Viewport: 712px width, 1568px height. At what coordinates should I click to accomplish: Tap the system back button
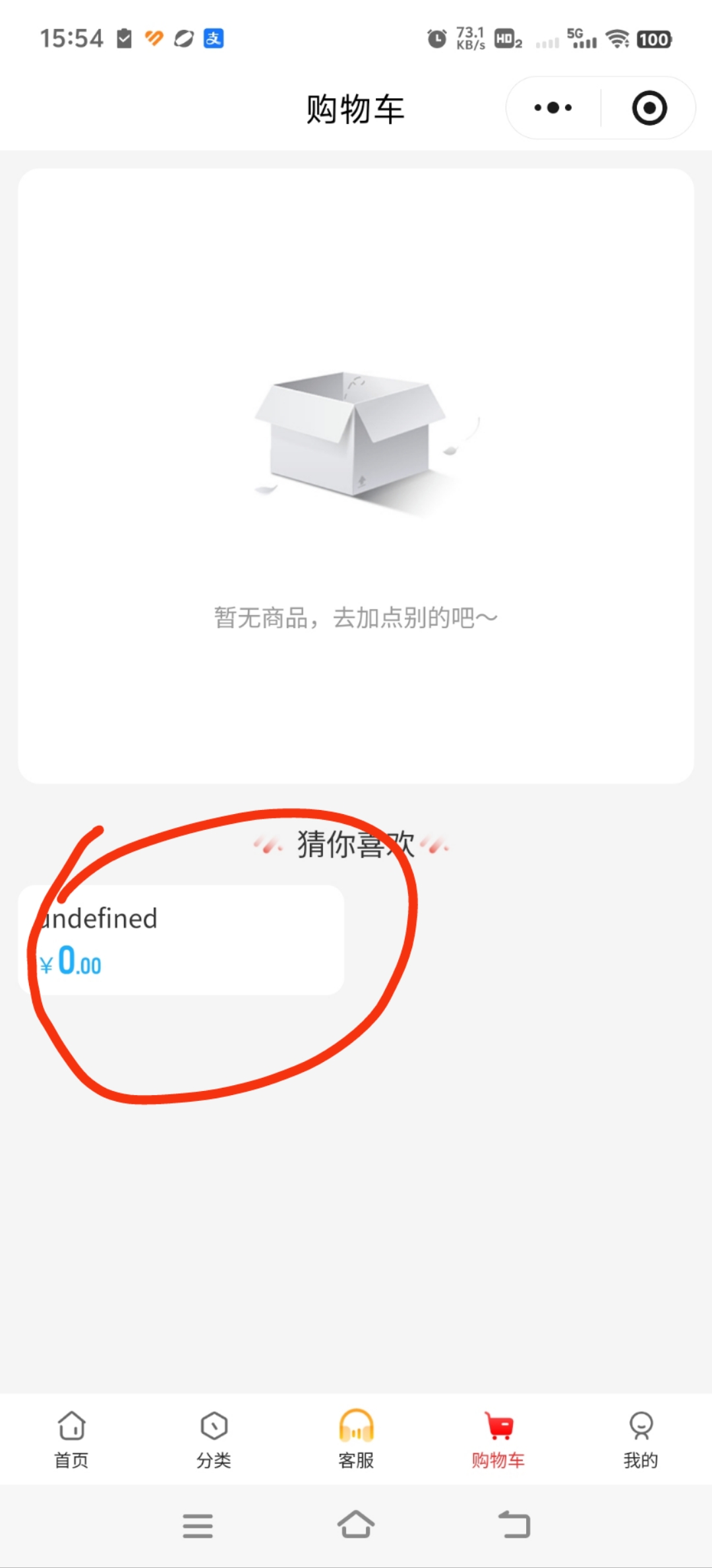514,1525
